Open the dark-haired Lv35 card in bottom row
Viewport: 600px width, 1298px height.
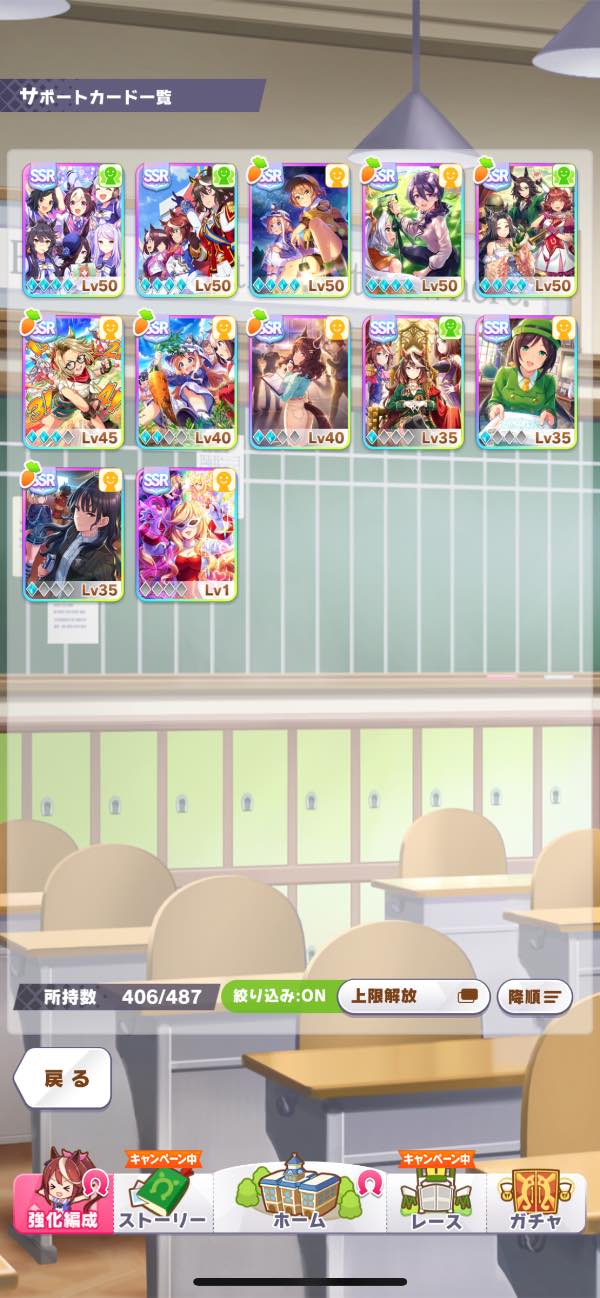(x=73, y=534)
